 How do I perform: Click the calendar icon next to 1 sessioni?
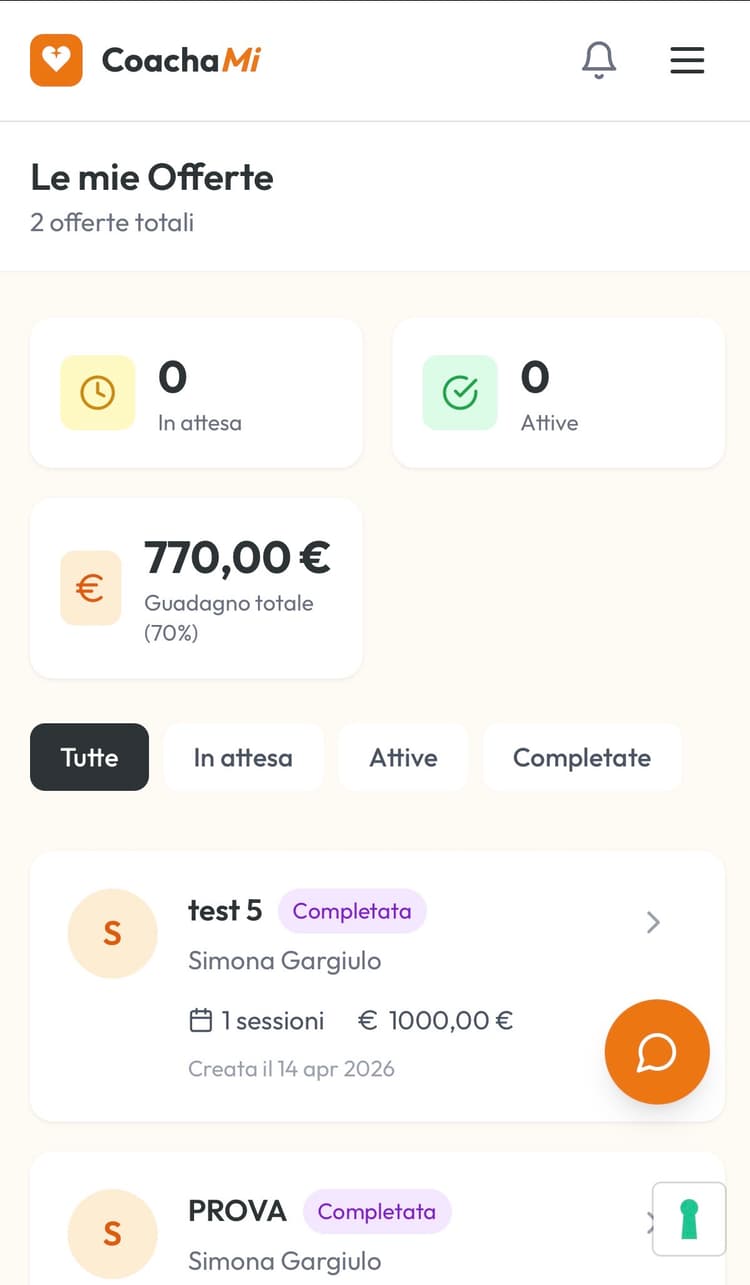tap(200, 1020)
